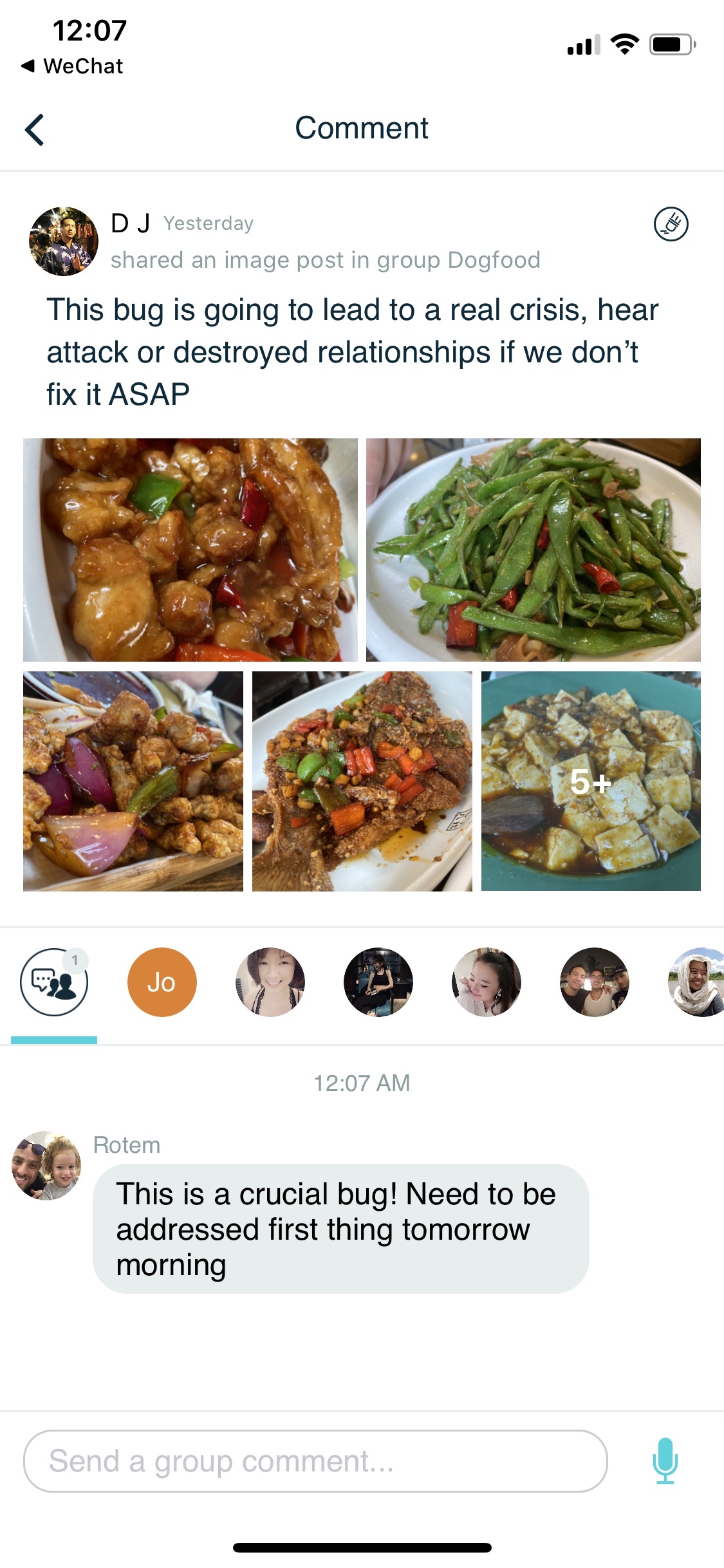Viewport: 724px width, 1568px height.
Task: Select the group comments tab
Action: [54, 982]
